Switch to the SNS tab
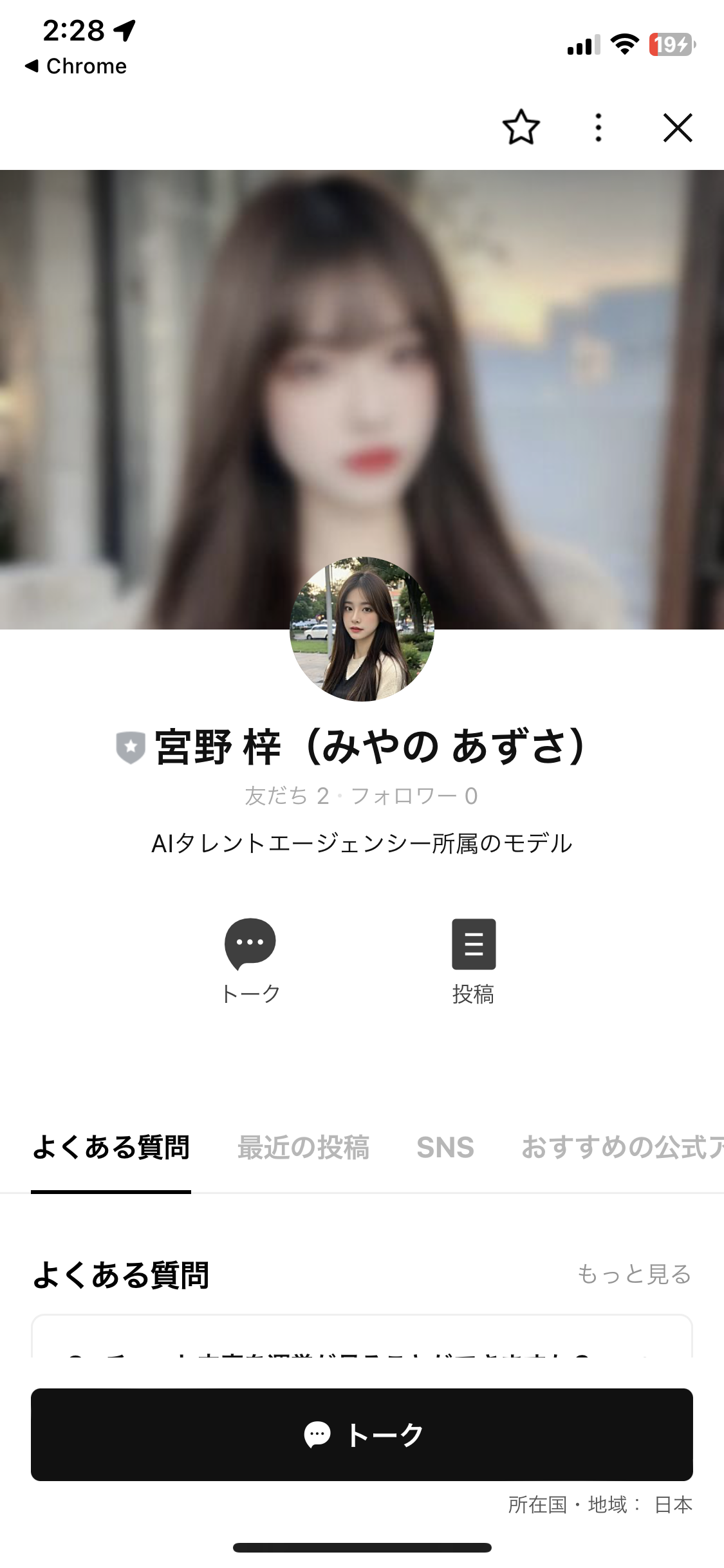The width and height of the screenshot is (724, 1568). coord(445,1148)
